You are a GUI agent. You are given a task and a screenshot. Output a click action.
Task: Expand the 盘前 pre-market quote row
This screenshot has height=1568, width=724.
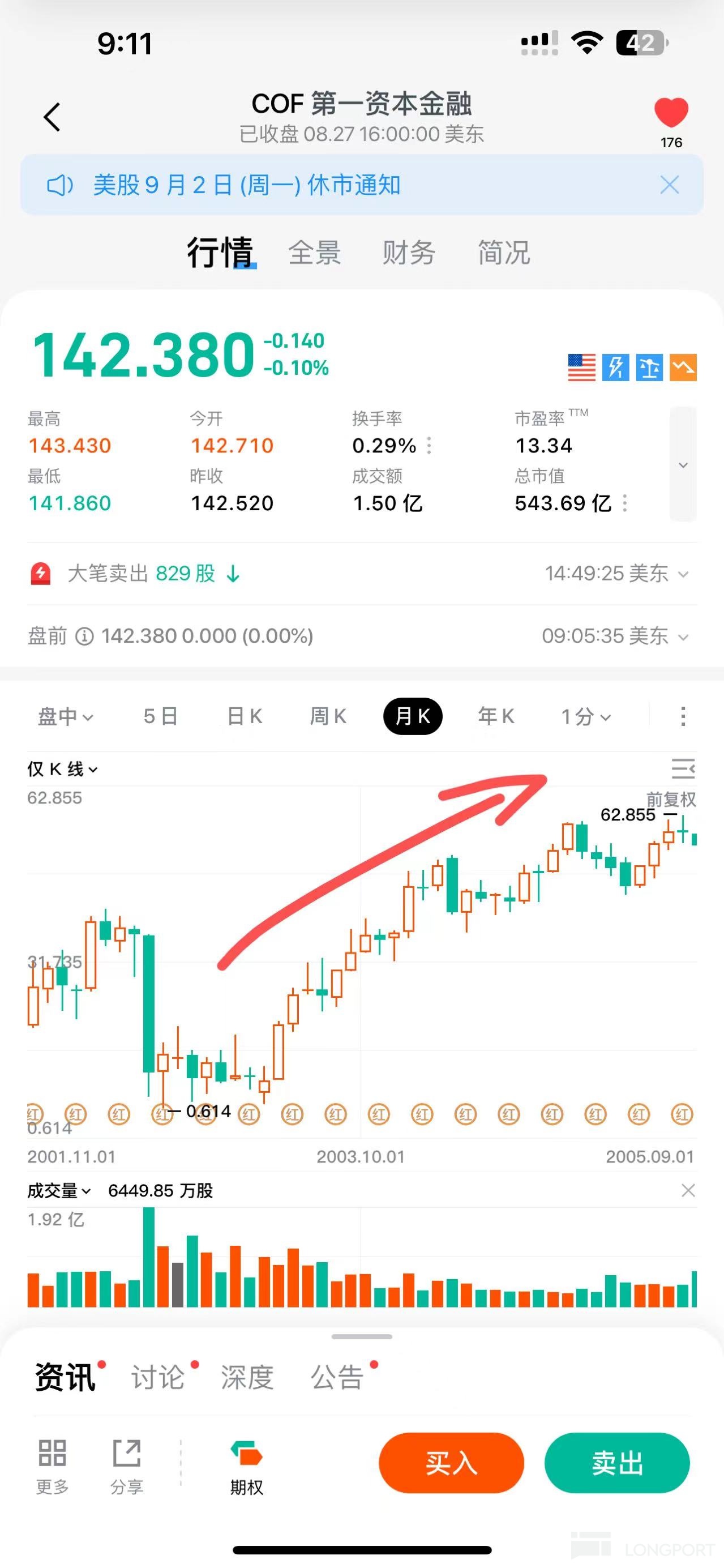coord(683,636)
